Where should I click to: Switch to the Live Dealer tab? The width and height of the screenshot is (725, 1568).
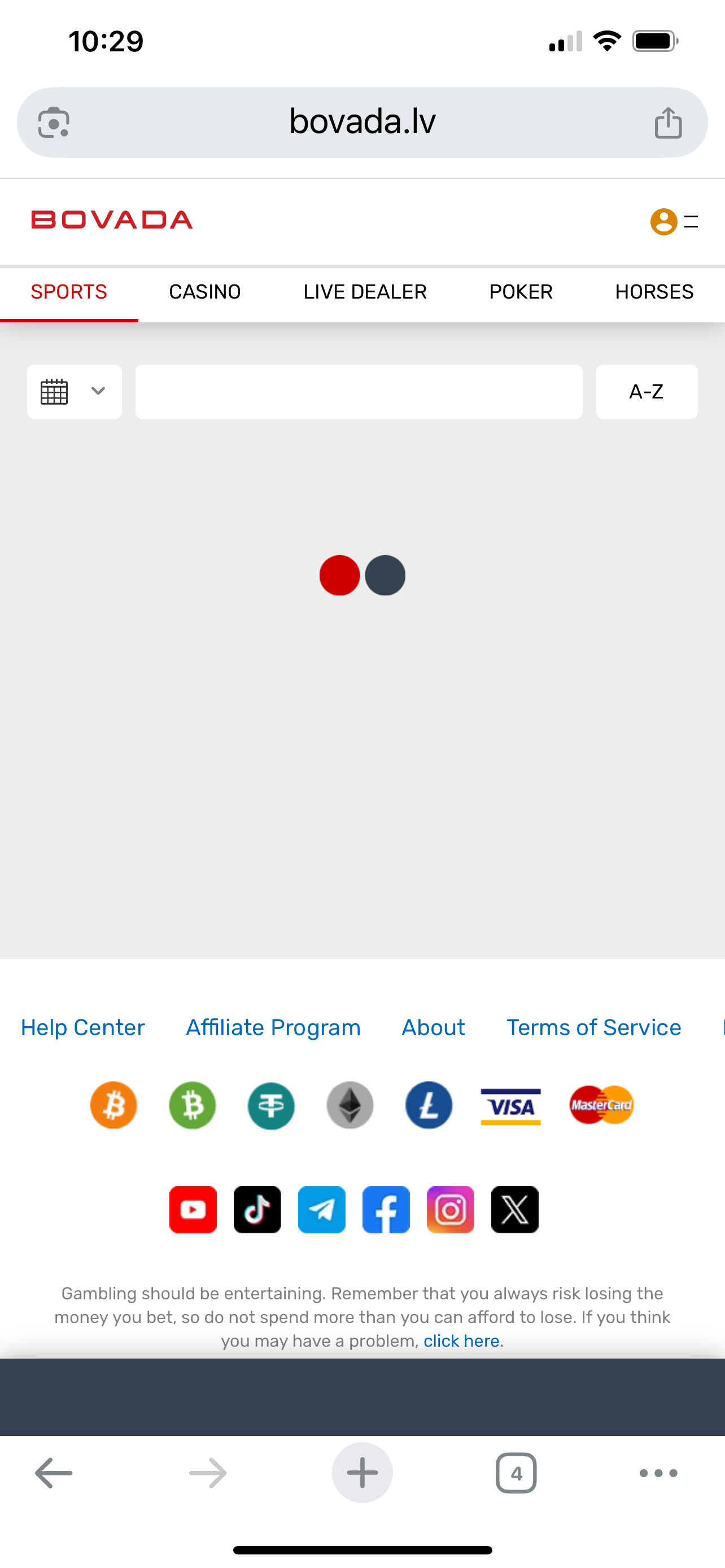(x=365, y=292)
